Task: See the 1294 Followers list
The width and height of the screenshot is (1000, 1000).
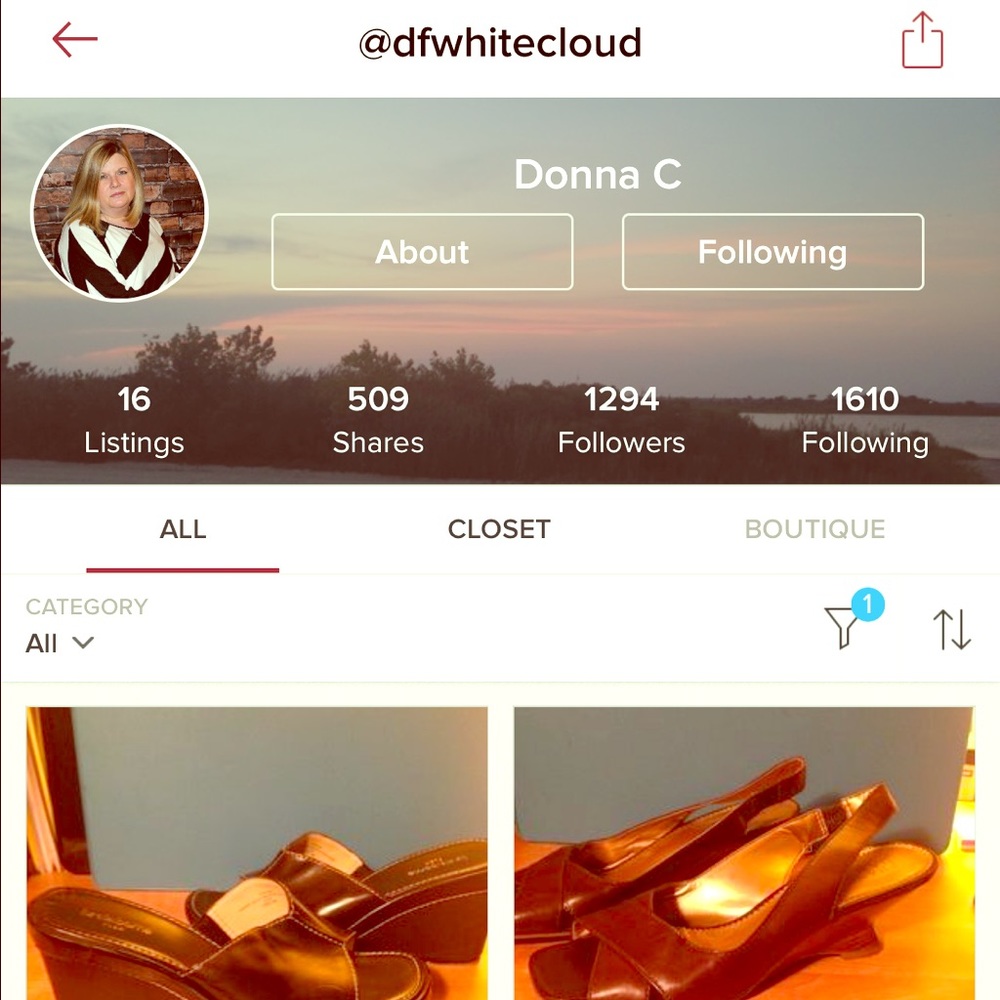Action: (x=621, y=420)
